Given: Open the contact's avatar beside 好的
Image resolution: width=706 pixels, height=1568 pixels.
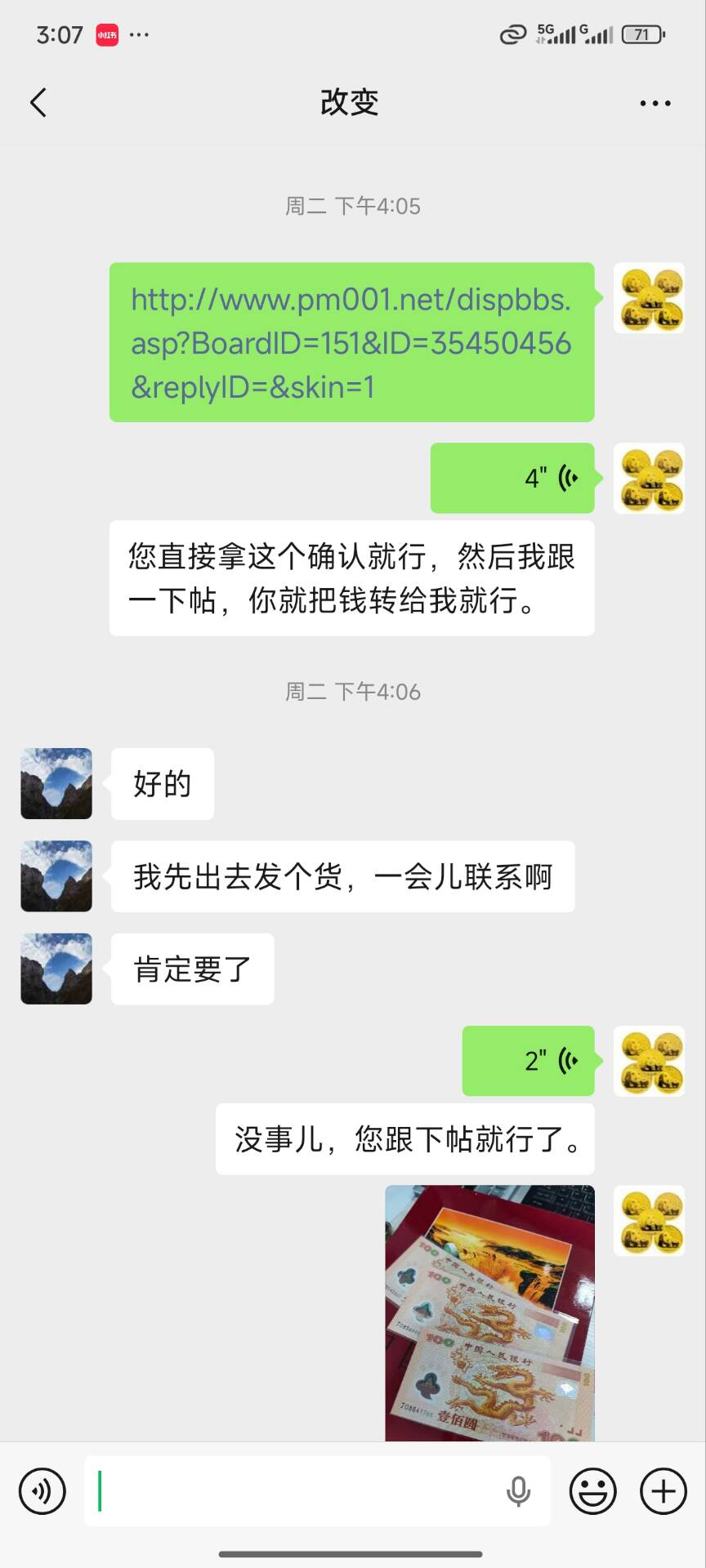Looking at the screenshot, I should click(56, 783).
